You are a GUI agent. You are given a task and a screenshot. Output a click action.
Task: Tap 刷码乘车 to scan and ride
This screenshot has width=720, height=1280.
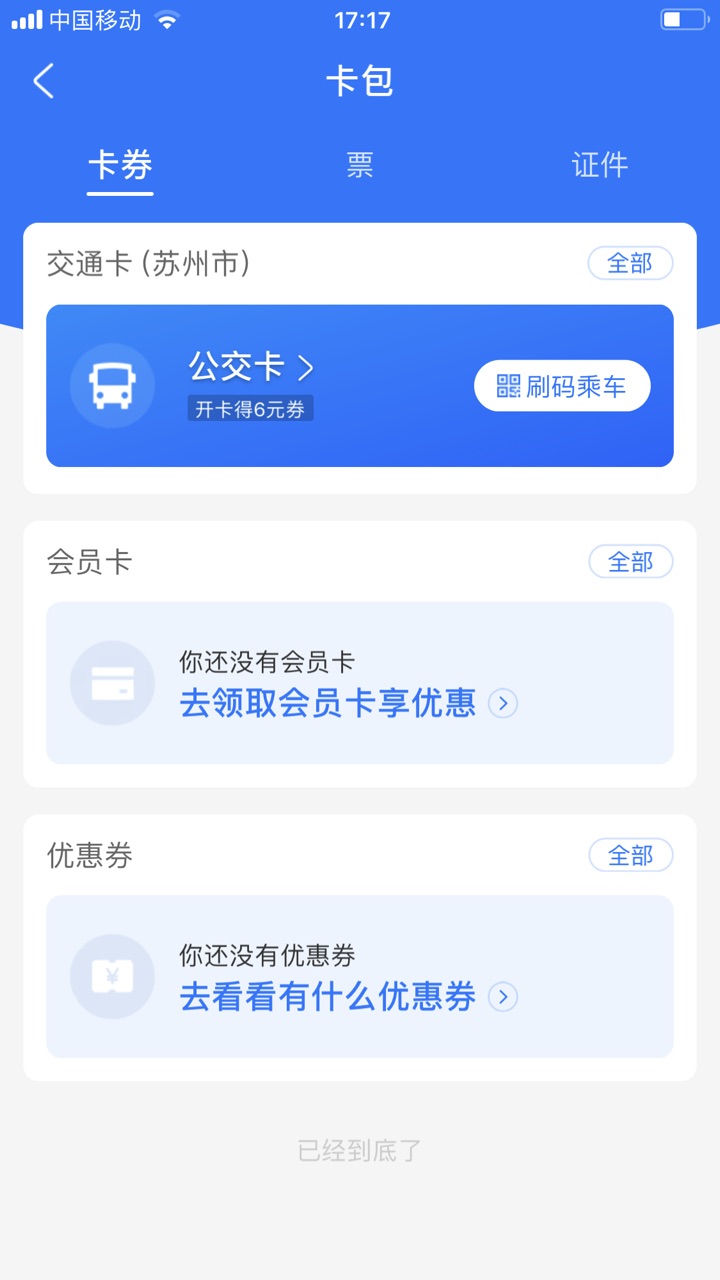(x=562, y=386)
